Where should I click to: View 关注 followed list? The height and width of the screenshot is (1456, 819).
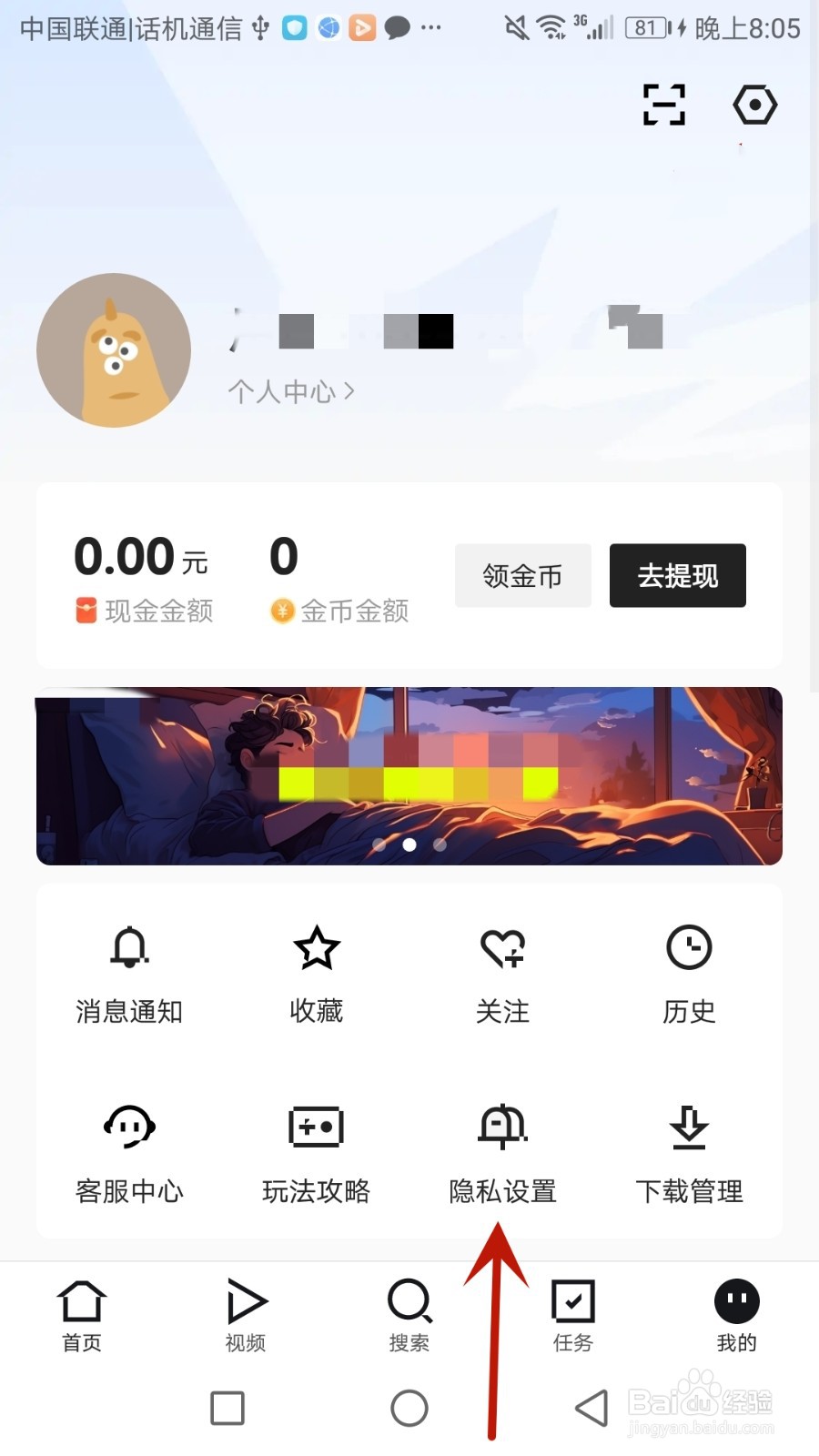[502, 972]
